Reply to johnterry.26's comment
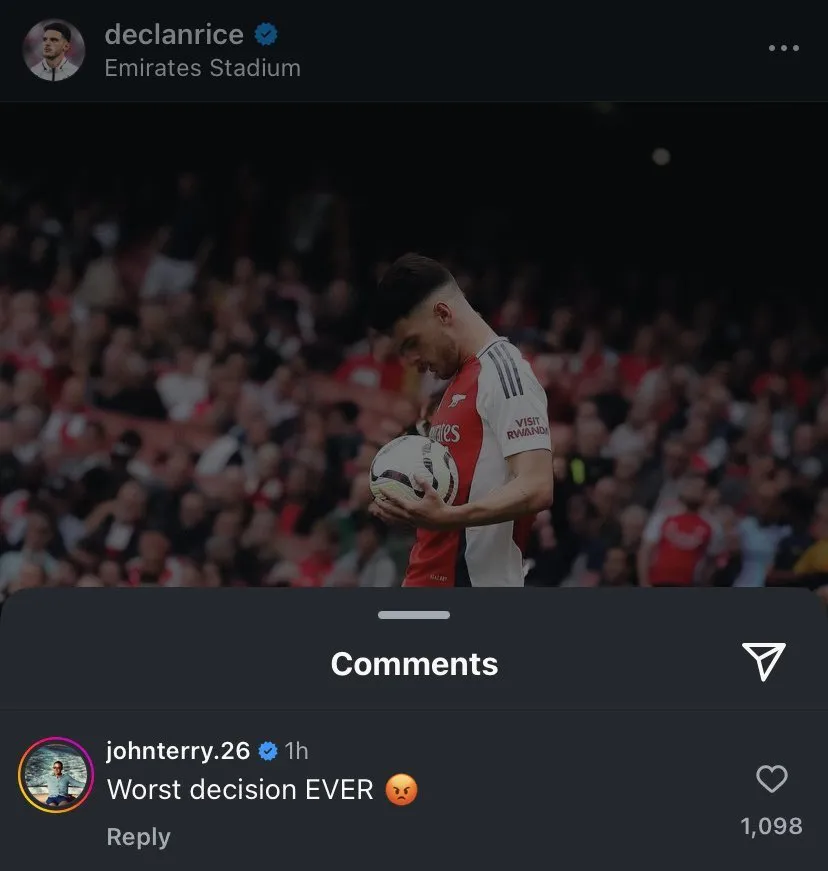Screen dimensions: 828x871 [138, 837]
